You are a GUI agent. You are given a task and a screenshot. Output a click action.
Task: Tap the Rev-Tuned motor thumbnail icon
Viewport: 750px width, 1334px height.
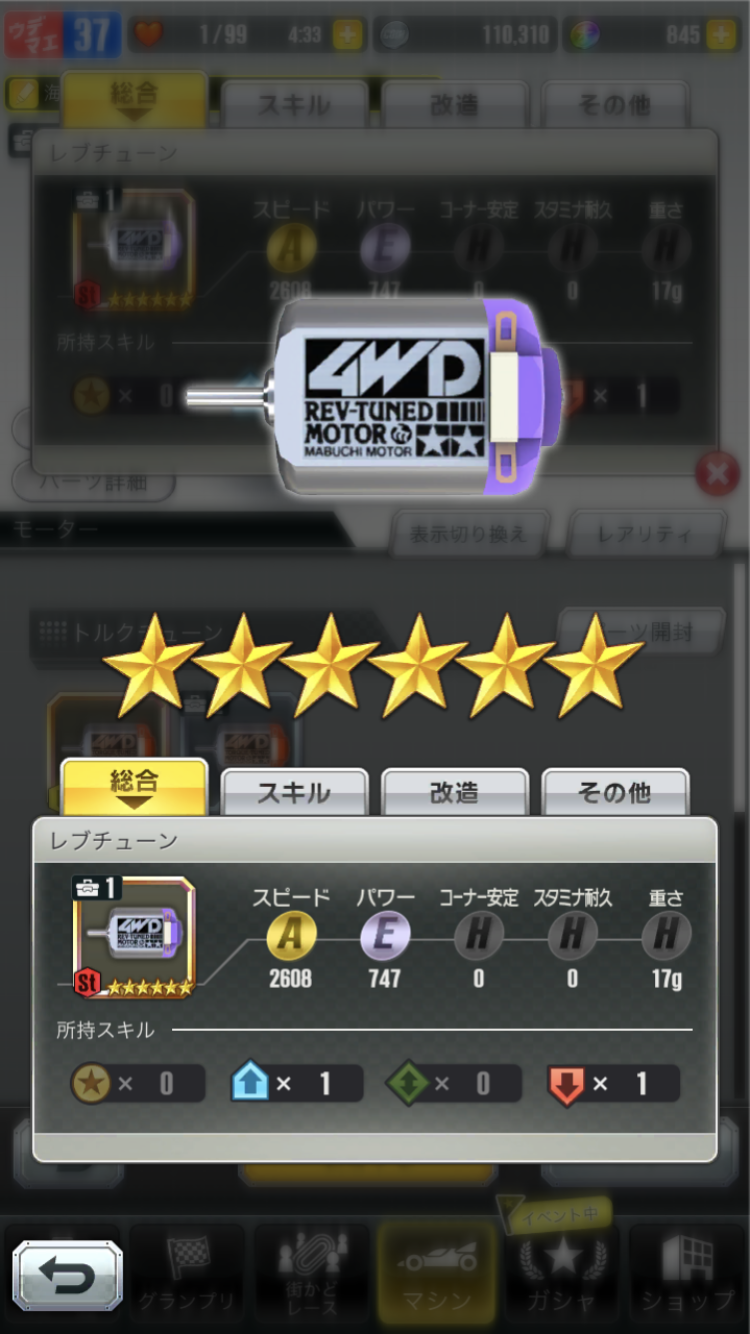(x=134, y=937)
